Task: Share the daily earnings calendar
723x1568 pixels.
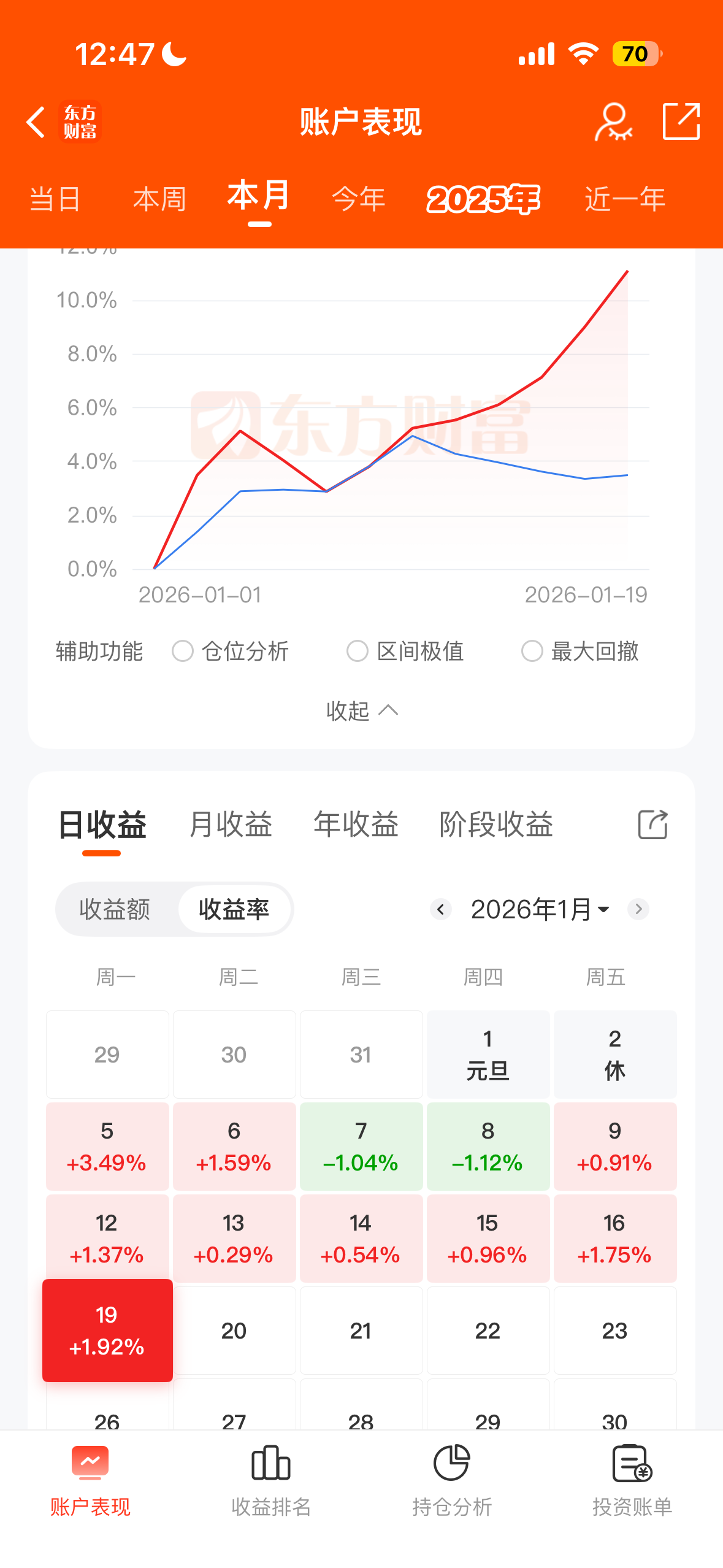Action: (x=652, y=824)
